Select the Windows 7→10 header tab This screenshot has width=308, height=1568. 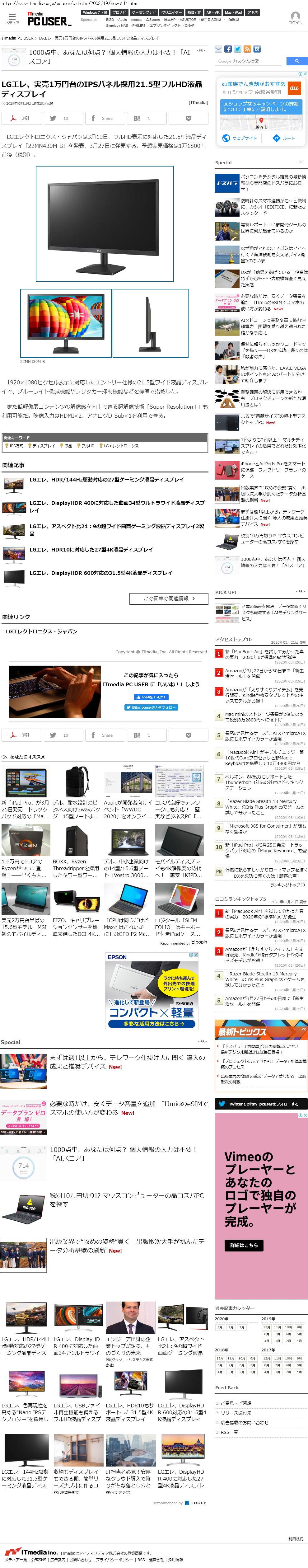coord(95,12)
